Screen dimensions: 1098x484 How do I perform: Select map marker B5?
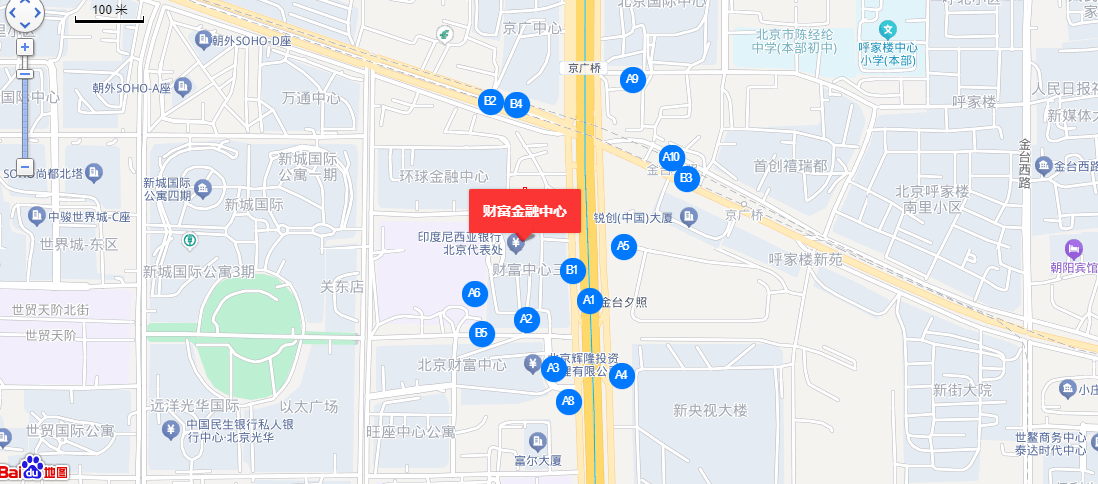(482, 333)
